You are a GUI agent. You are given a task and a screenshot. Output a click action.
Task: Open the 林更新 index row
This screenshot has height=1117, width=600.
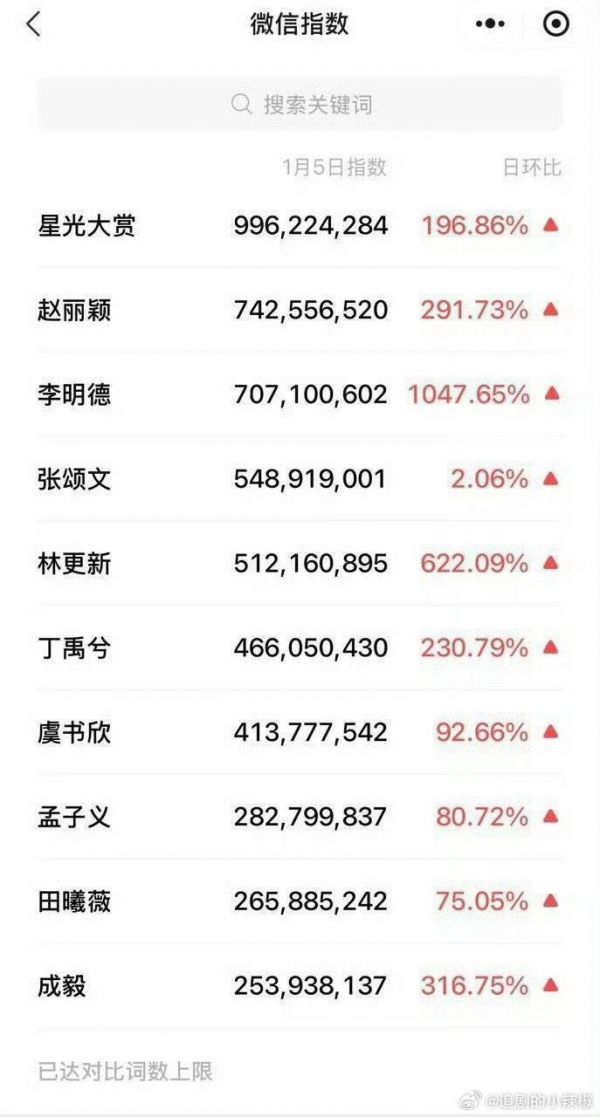(300, 563)
